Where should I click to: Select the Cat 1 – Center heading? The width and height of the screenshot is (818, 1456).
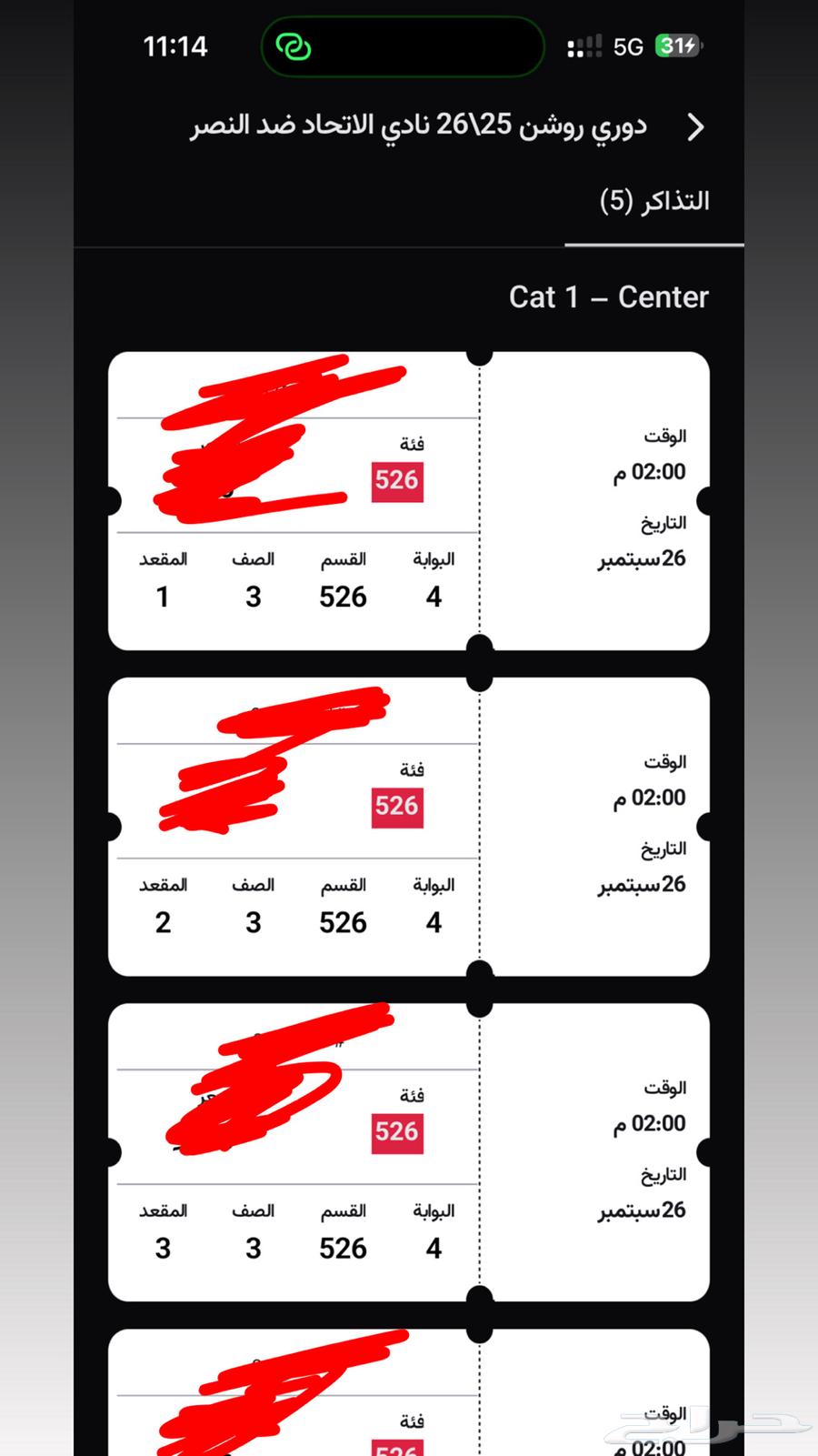click(607, 296)
